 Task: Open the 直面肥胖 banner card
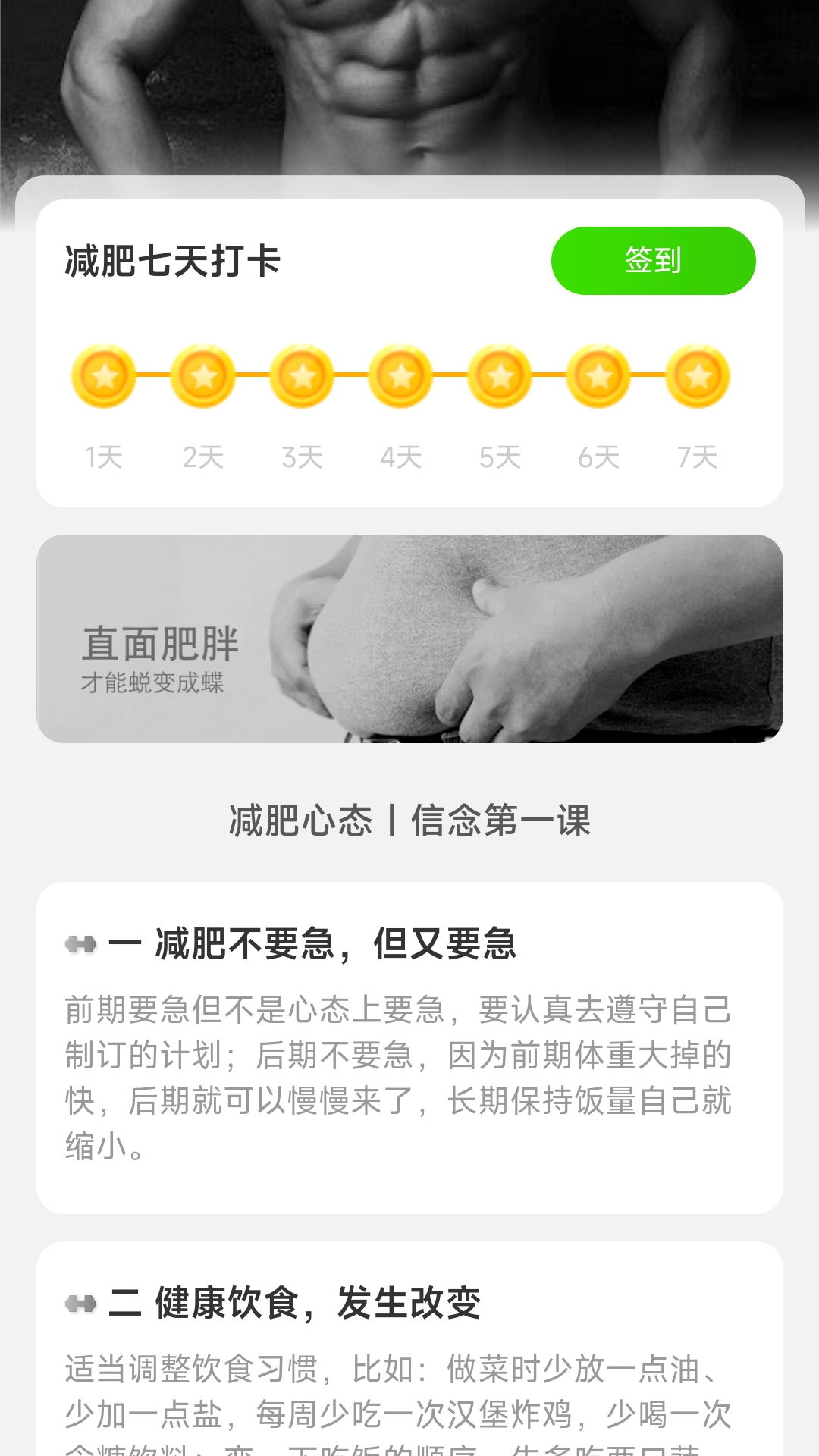tap(409, 639)
